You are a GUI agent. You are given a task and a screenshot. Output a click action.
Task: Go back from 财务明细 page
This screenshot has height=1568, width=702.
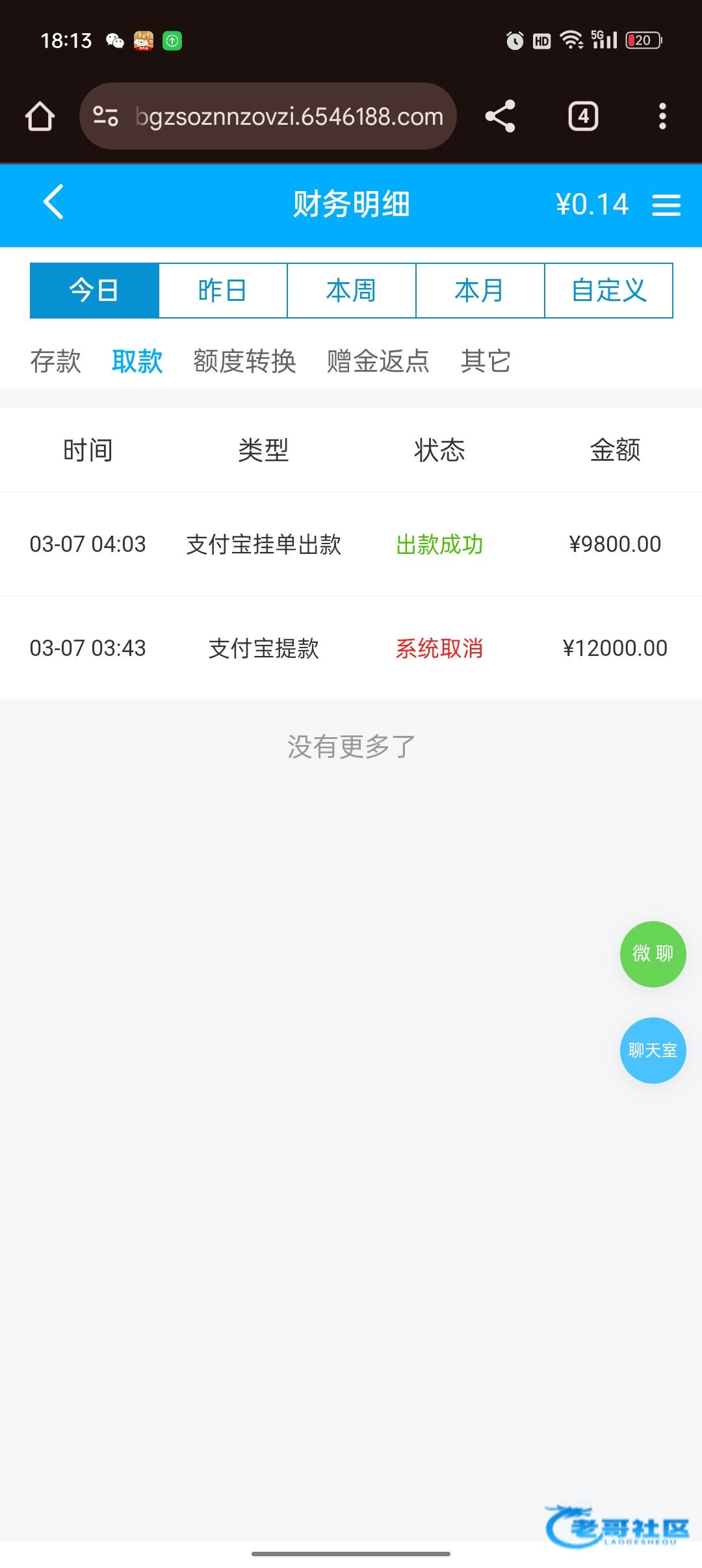[53, 202]
